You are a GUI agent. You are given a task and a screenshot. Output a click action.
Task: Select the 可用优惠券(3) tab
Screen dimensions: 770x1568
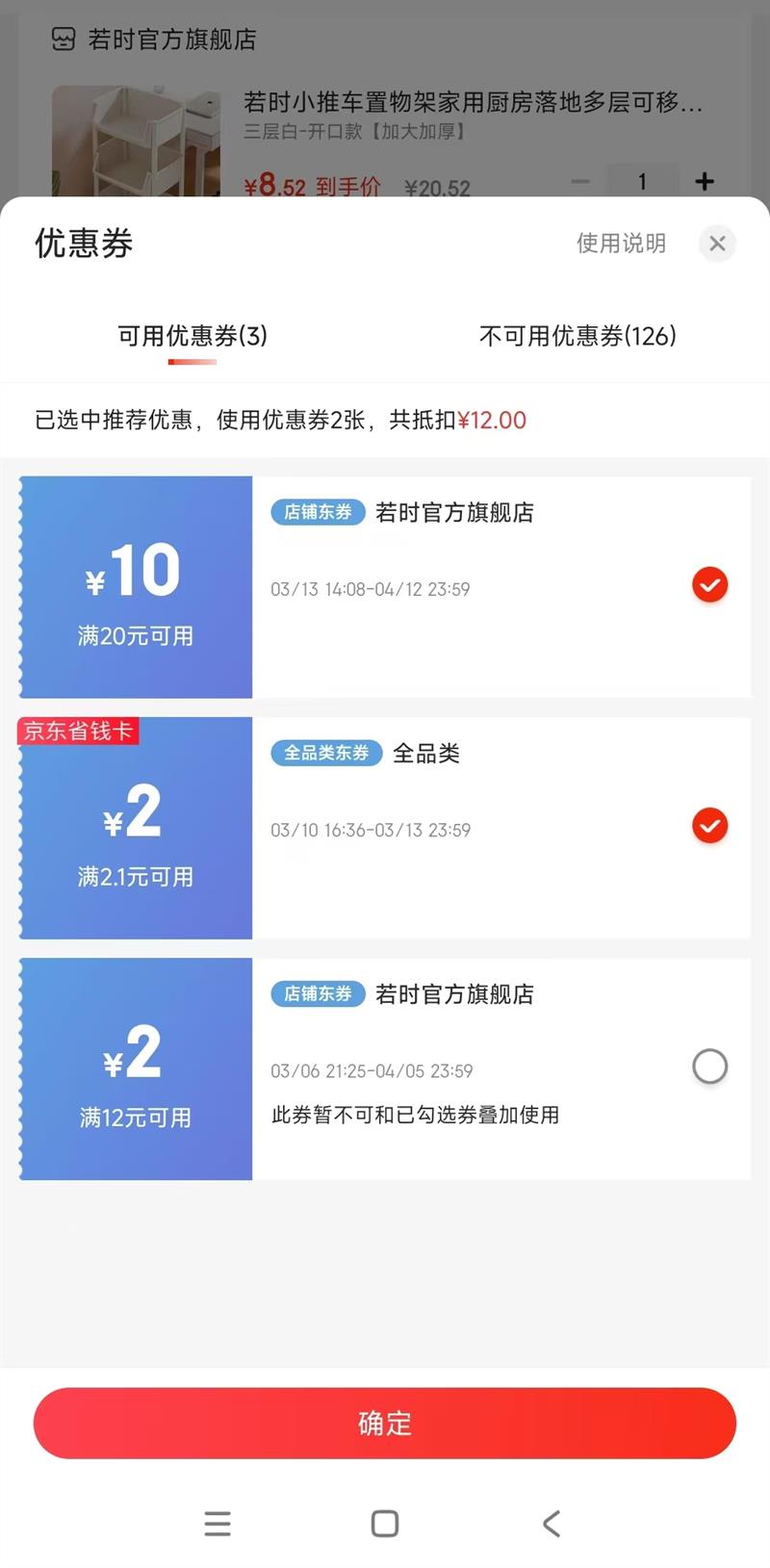[192, 336]
